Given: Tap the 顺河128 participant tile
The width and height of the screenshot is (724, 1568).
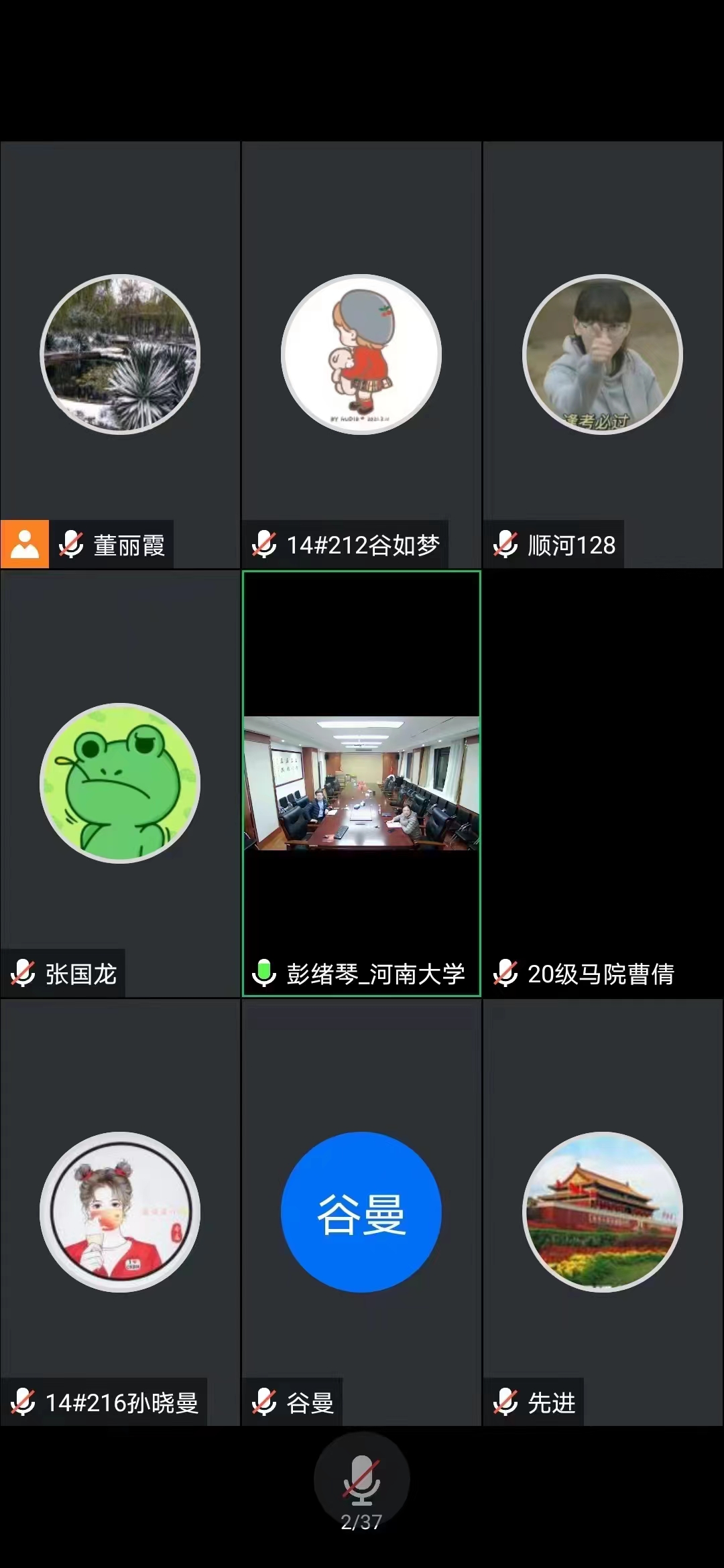Looking at the screenshot, I should [603, 354].
